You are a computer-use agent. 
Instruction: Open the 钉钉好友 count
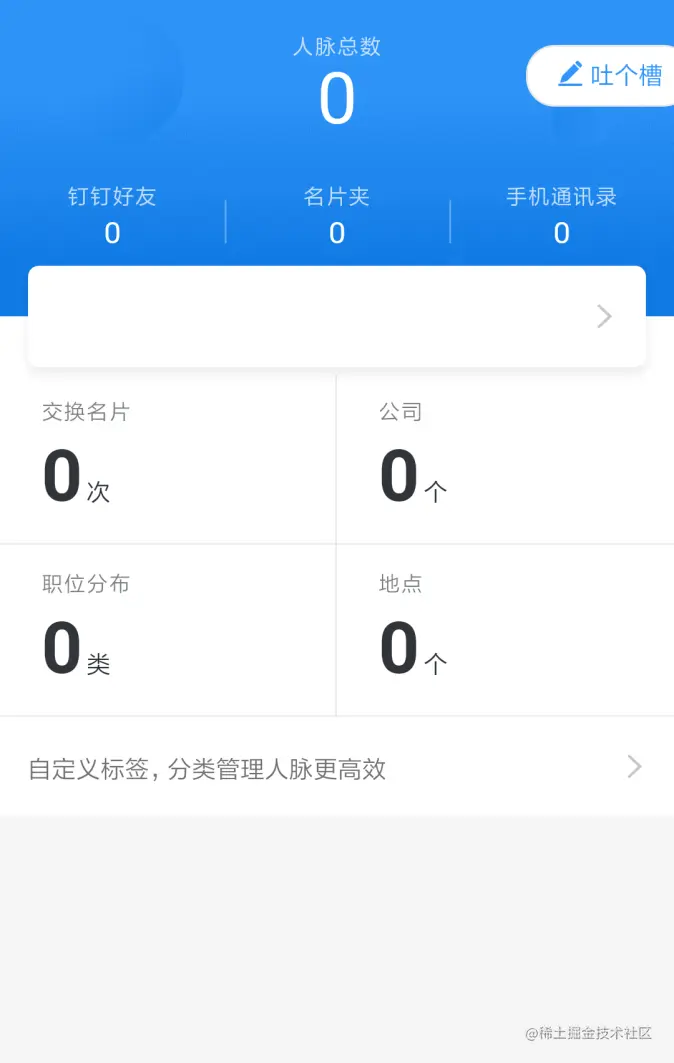pos(112,215)
